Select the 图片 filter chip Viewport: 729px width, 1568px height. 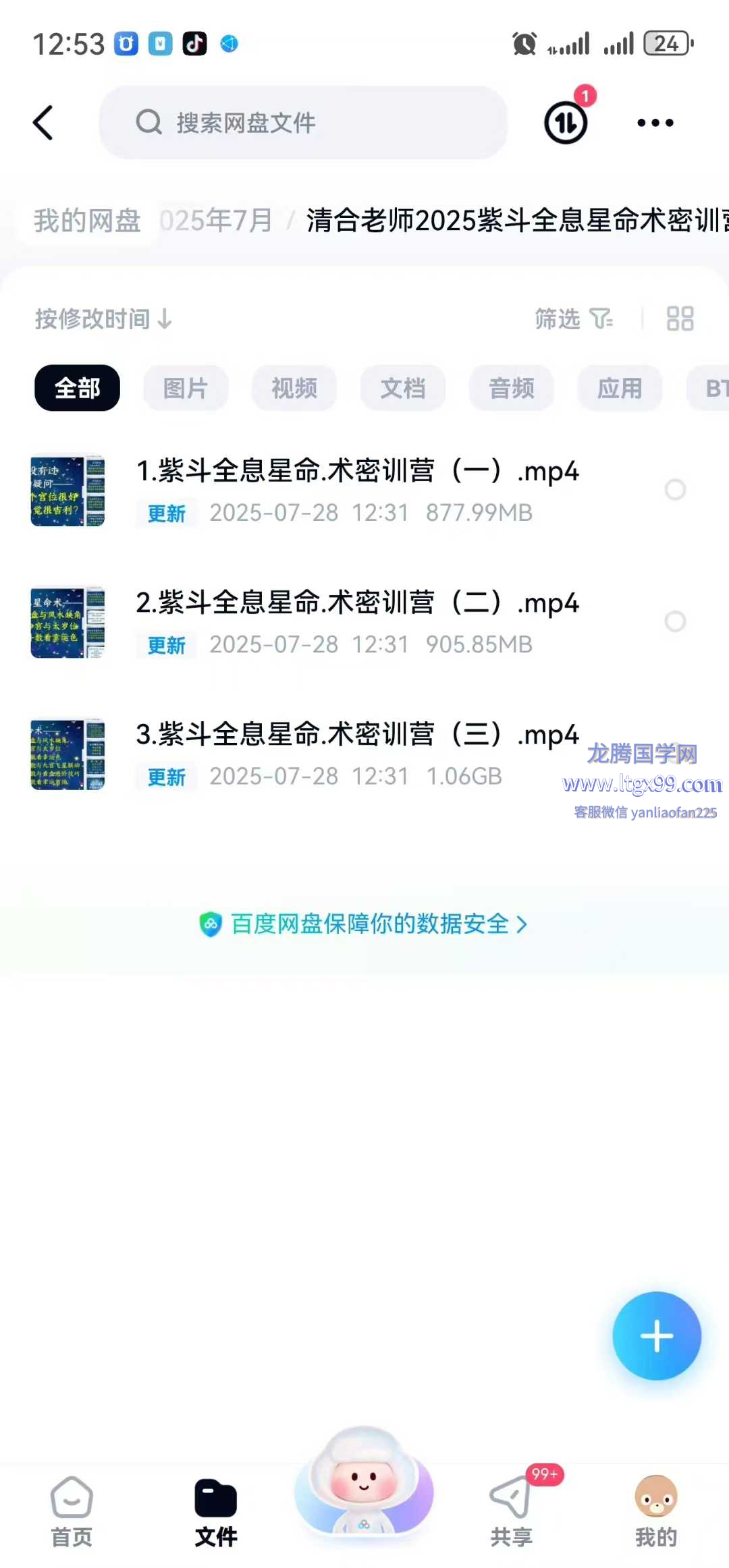(x=186, y=389)
